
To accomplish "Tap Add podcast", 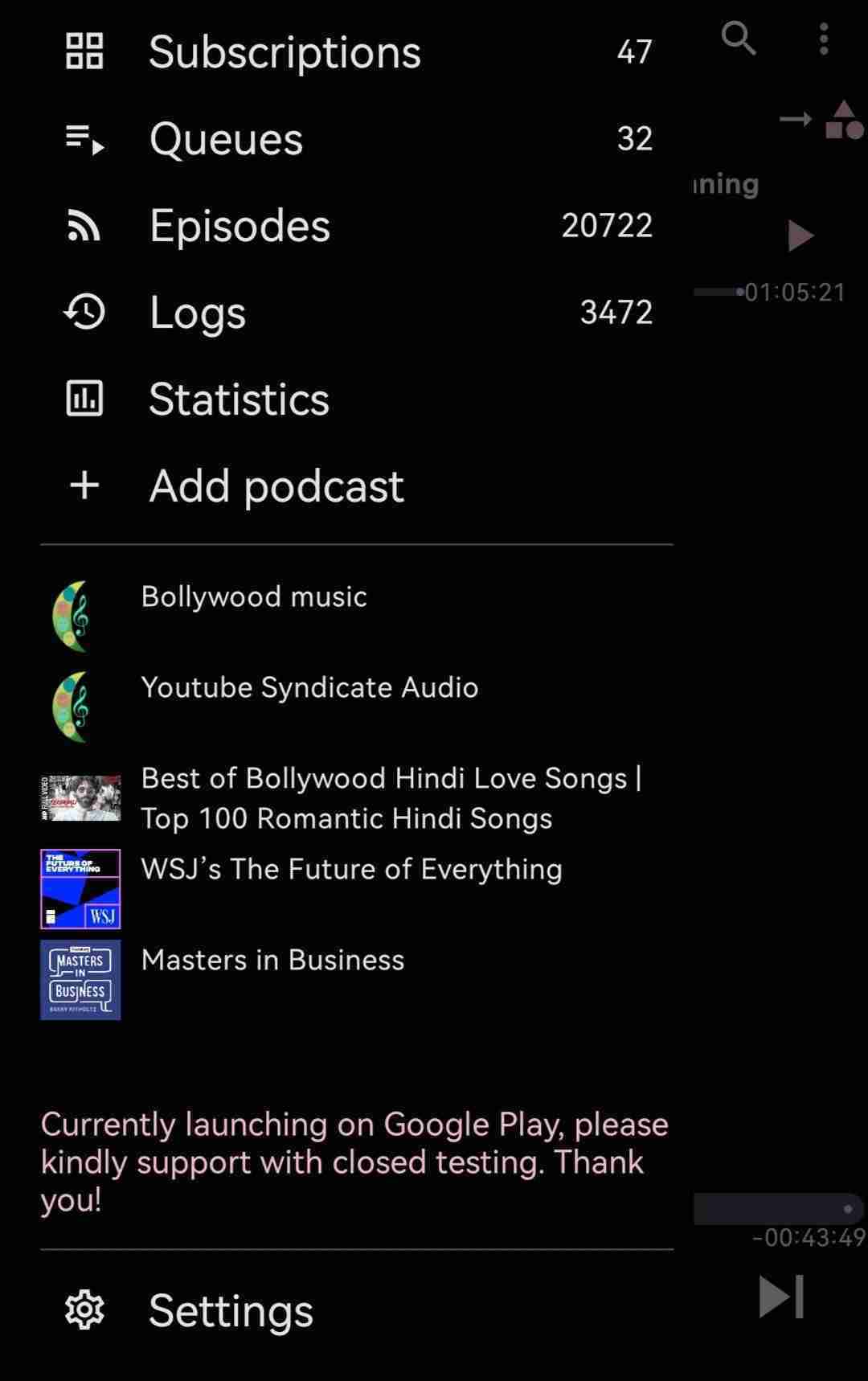I will tap(276, 486).
